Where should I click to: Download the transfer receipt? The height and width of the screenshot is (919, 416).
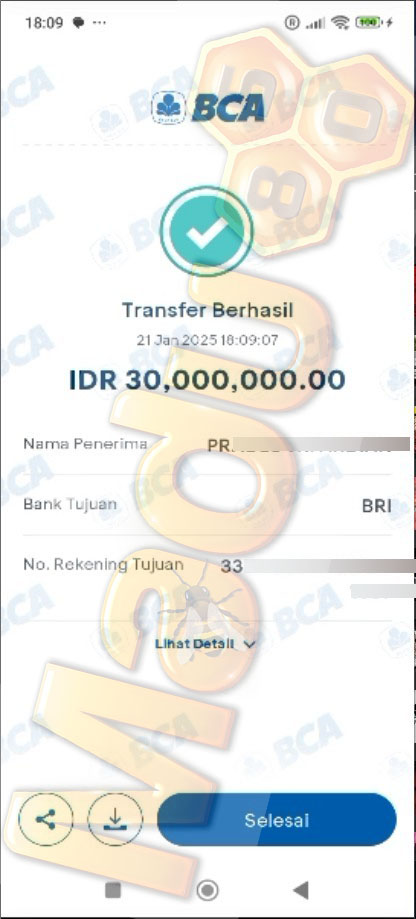coord(115,819)
